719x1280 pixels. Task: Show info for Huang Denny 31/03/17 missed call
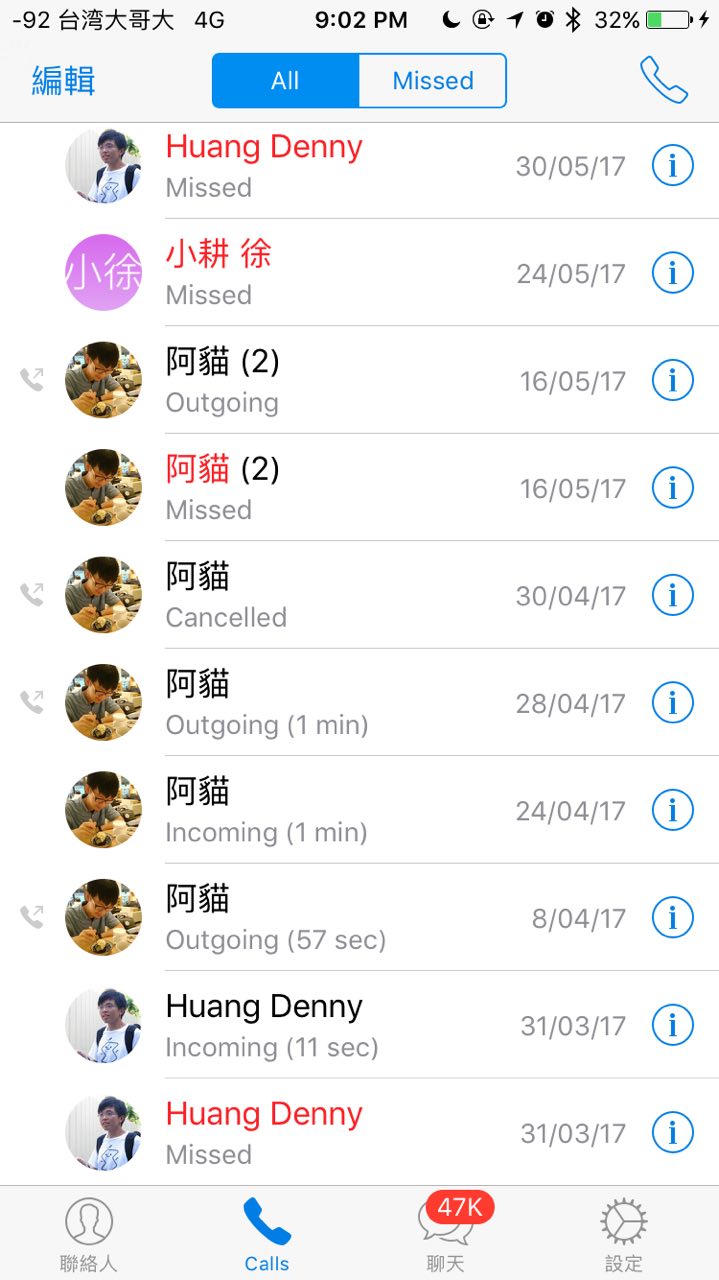[673, 1133]
